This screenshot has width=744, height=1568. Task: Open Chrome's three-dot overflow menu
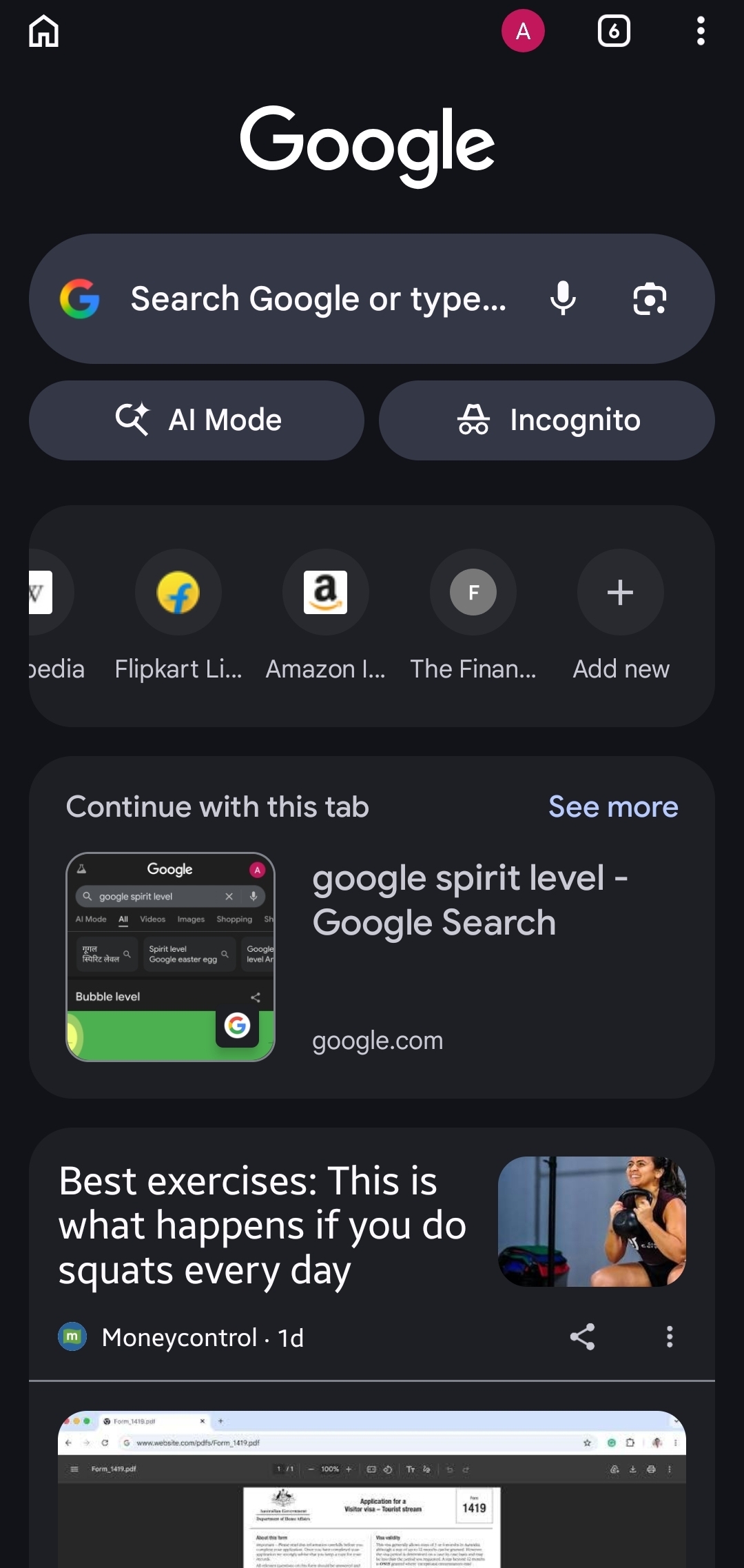click(701, 31)
